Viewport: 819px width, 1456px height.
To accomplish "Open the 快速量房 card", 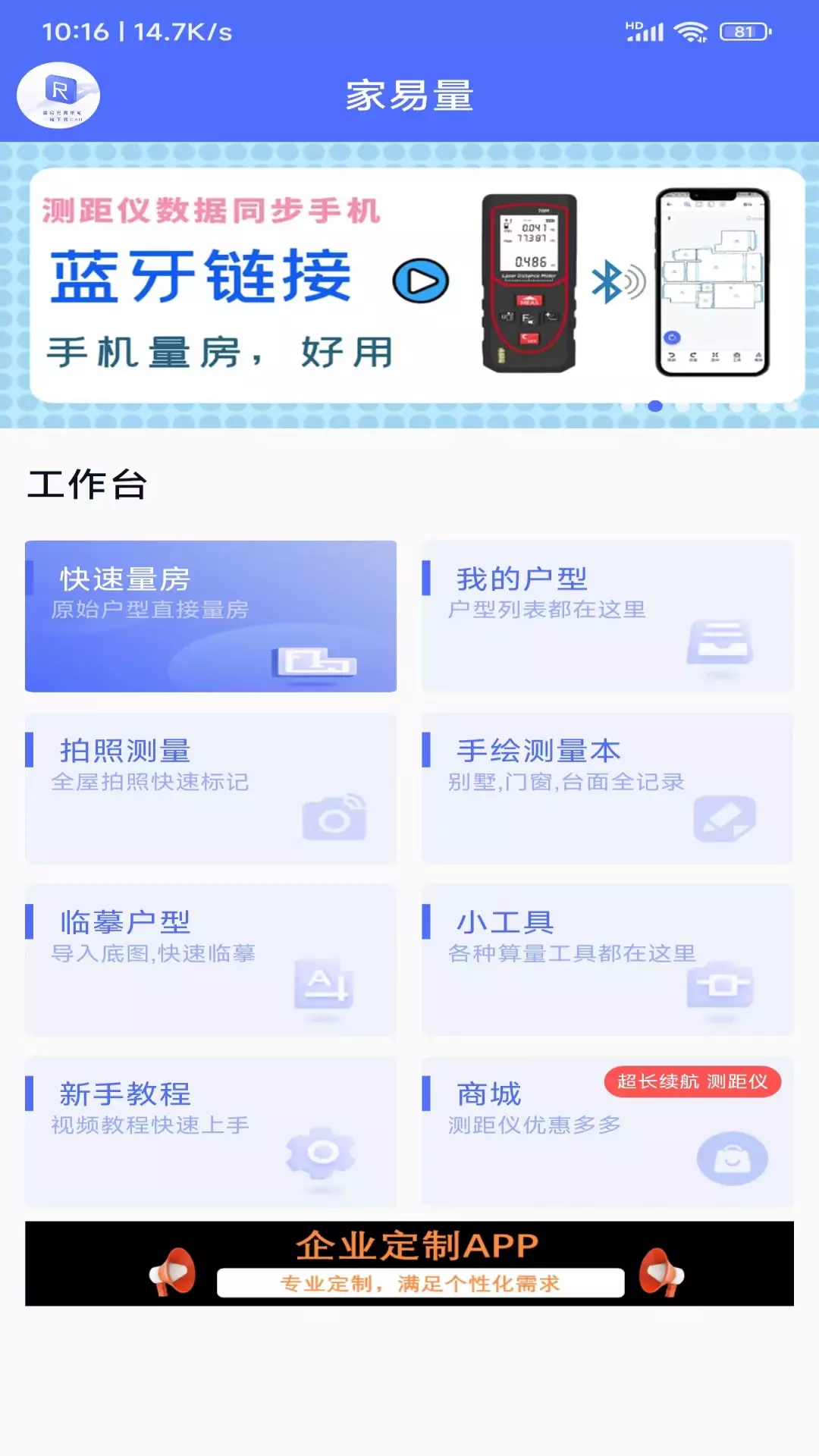I will [x=211, y=616].
